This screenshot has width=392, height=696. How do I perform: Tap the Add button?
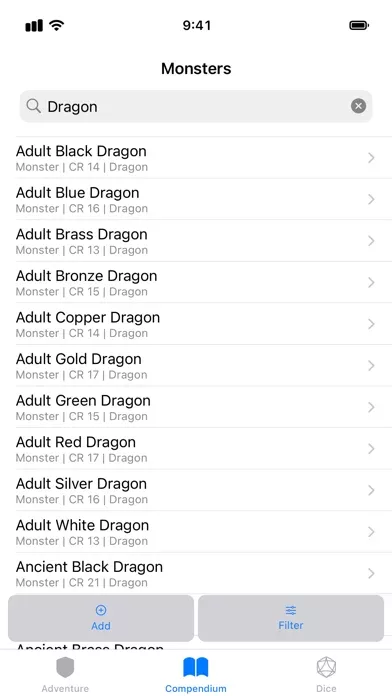point(101,618)
